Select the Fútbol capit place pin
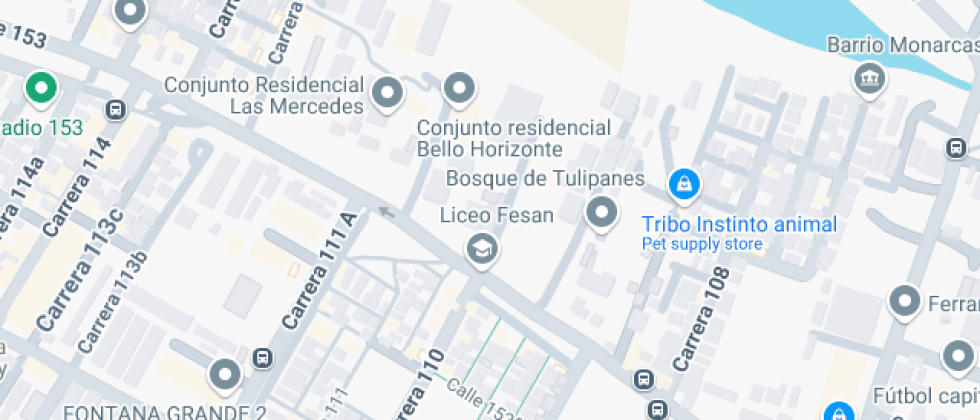 click(x=958, y=358)
